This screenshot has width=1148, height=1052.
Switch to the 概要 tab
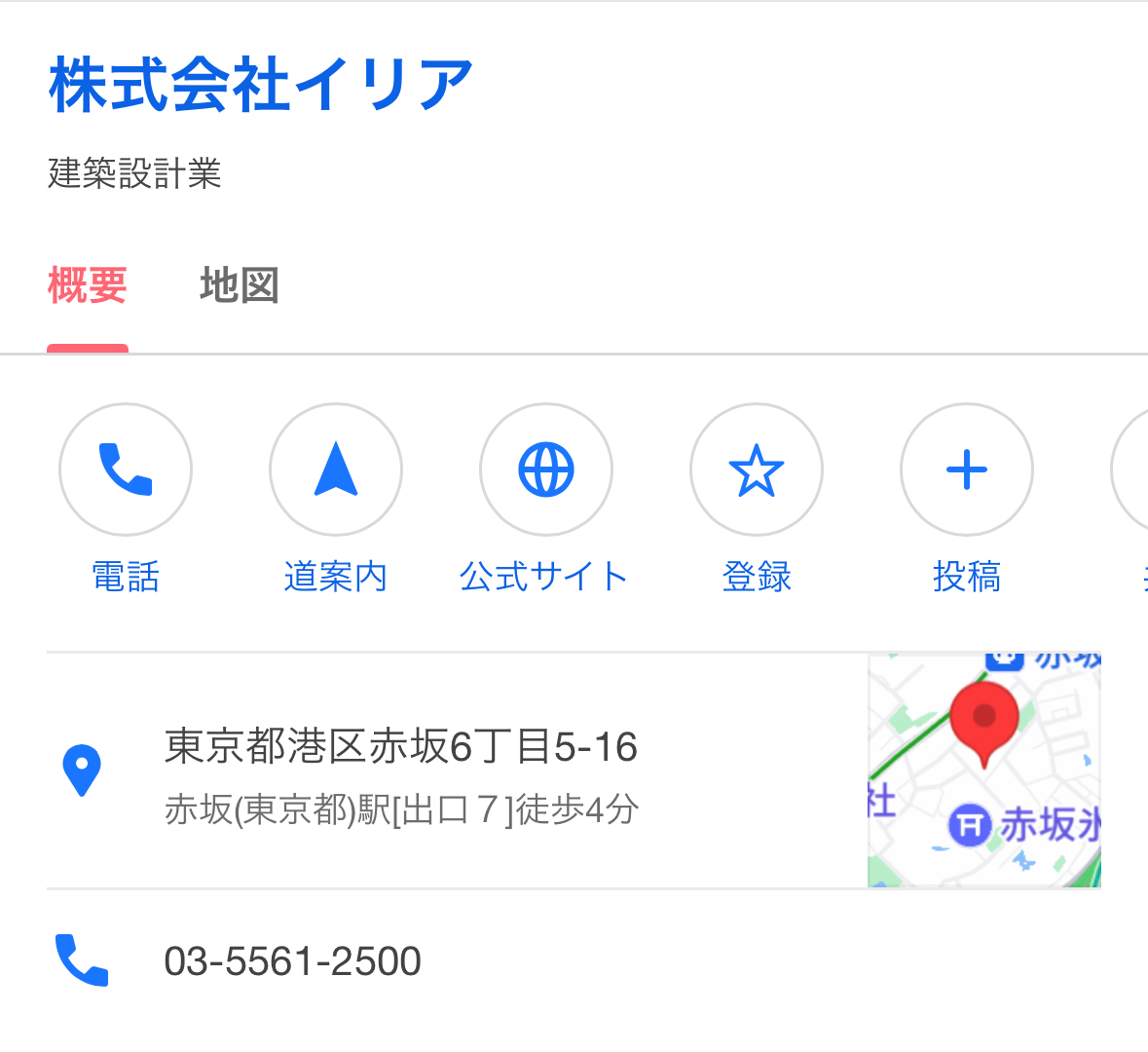click(x=88, y=285)
